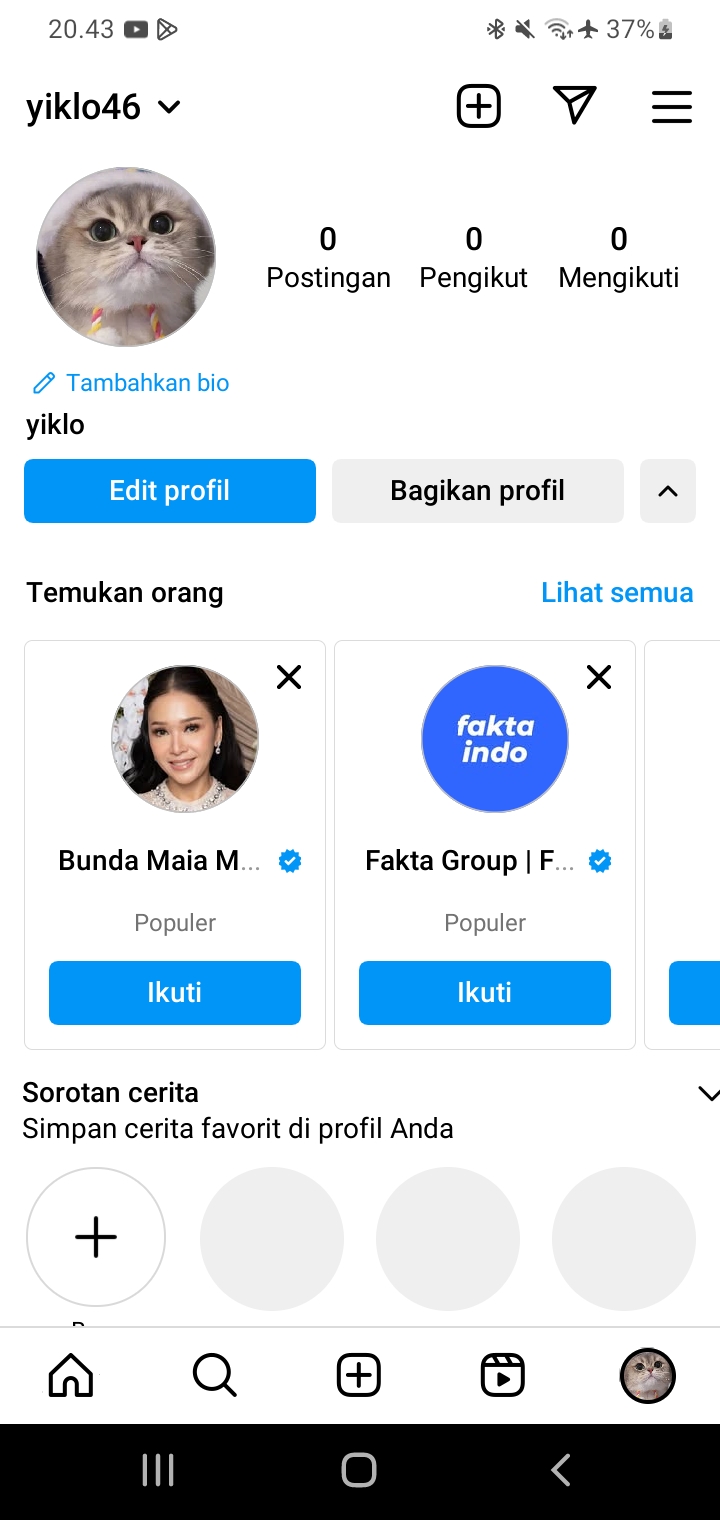Tap the Edit profil button
This screenshot has height=1520, width=720.
point(170,491)
